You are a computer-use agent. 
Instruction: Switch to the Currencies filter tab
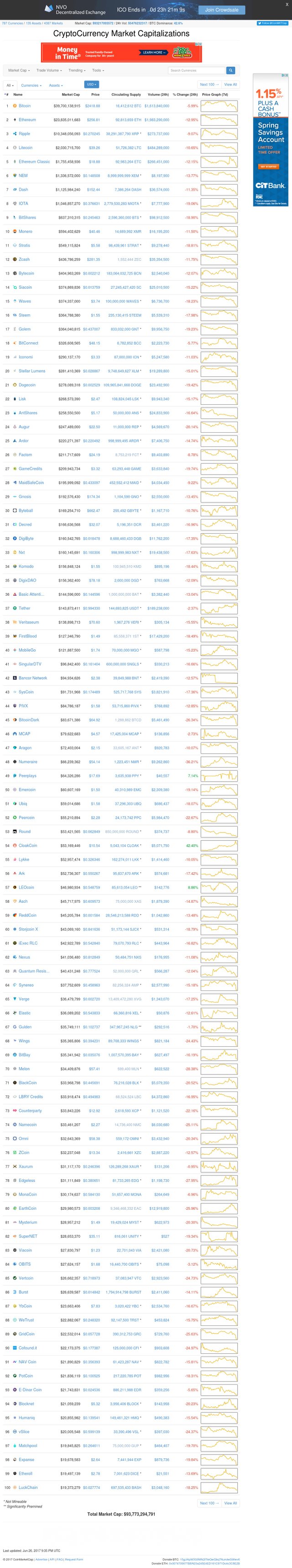pos(31,85)
